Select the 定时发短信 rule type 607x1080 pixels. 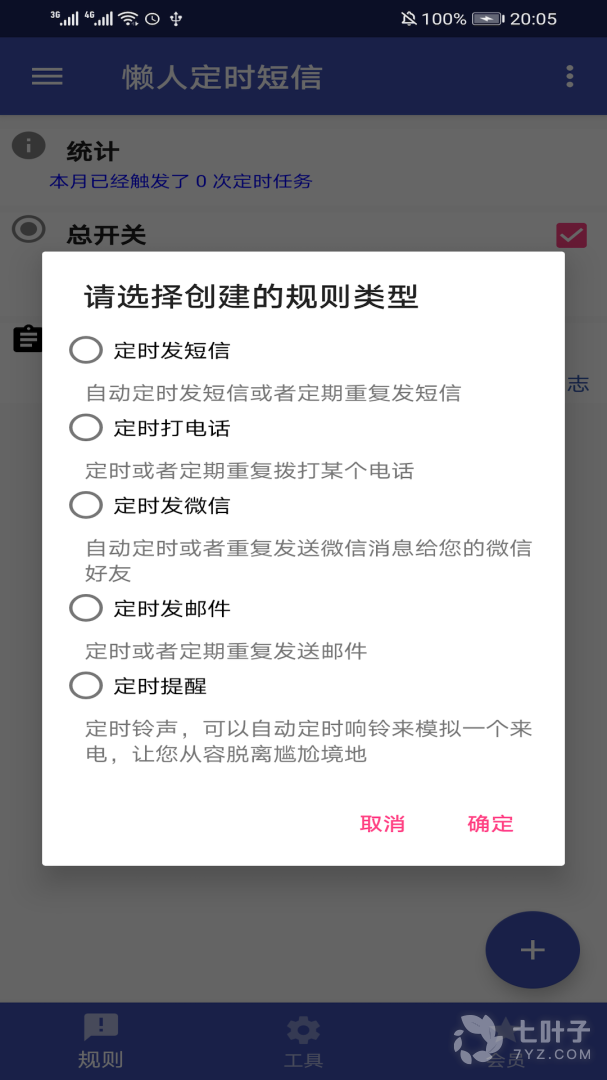tap(86, 350)
